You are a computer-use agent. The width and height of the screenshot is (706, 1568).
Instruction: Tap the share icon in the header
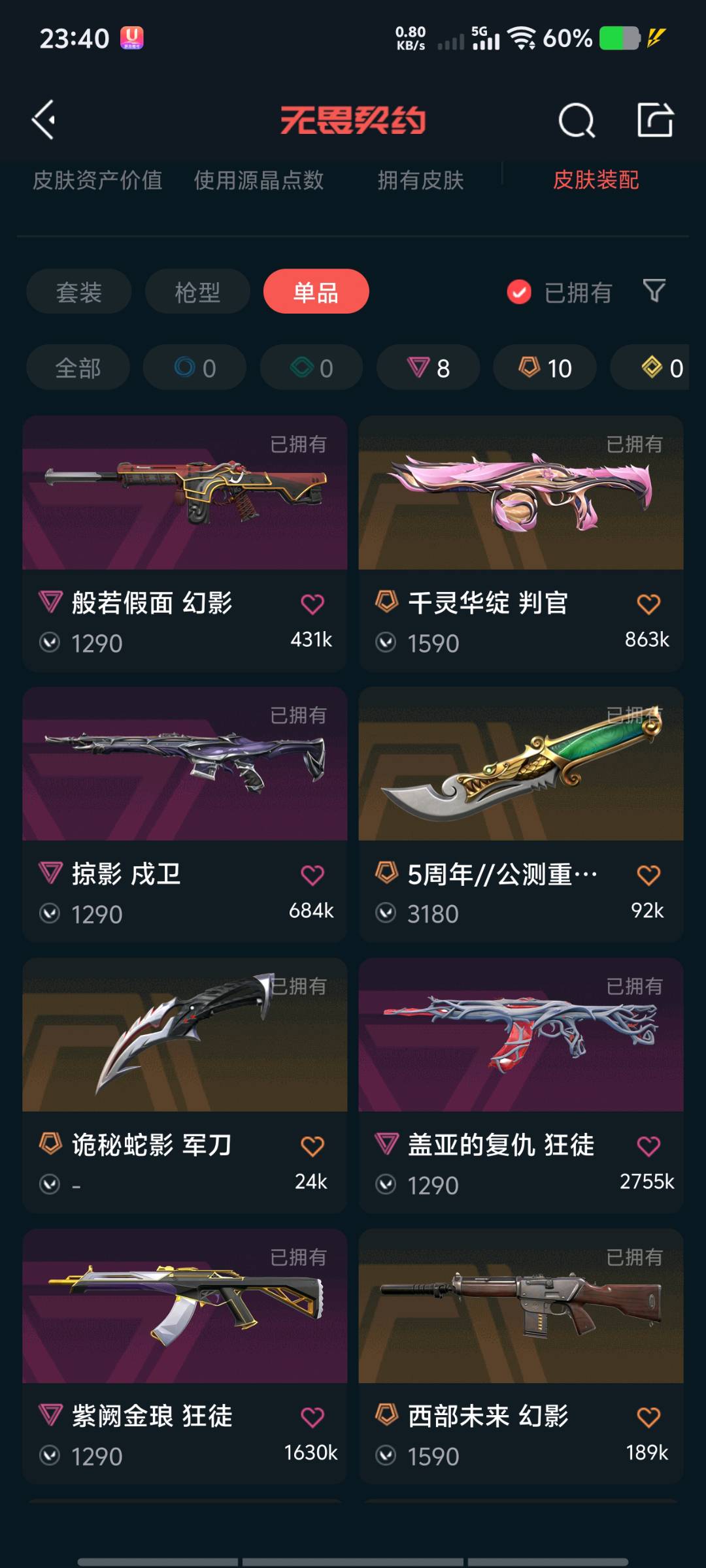(655, 120)
